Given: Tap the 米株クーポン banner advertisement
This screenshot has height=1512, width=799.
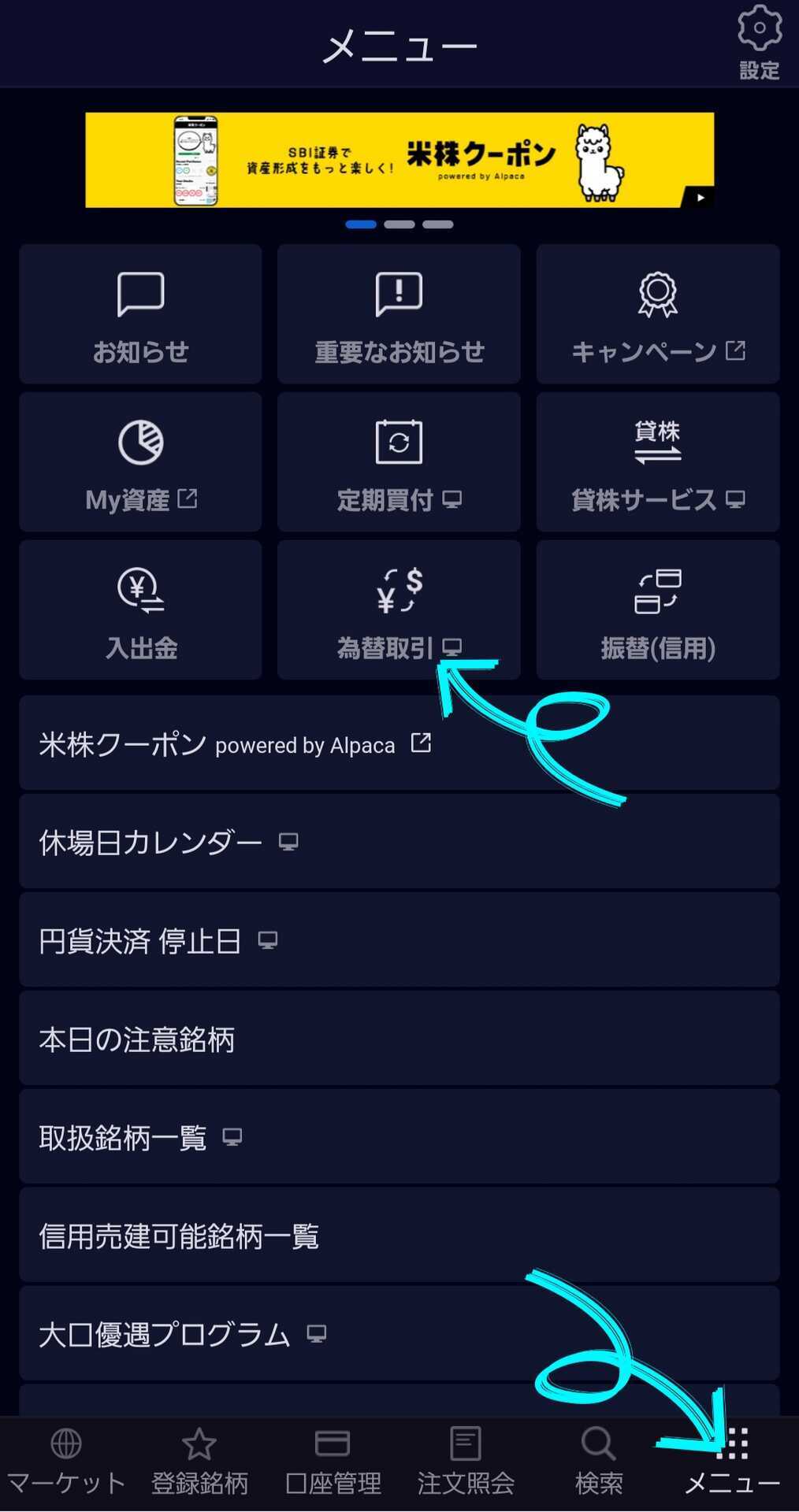Looking at the screenshot, I should [399, 159].
